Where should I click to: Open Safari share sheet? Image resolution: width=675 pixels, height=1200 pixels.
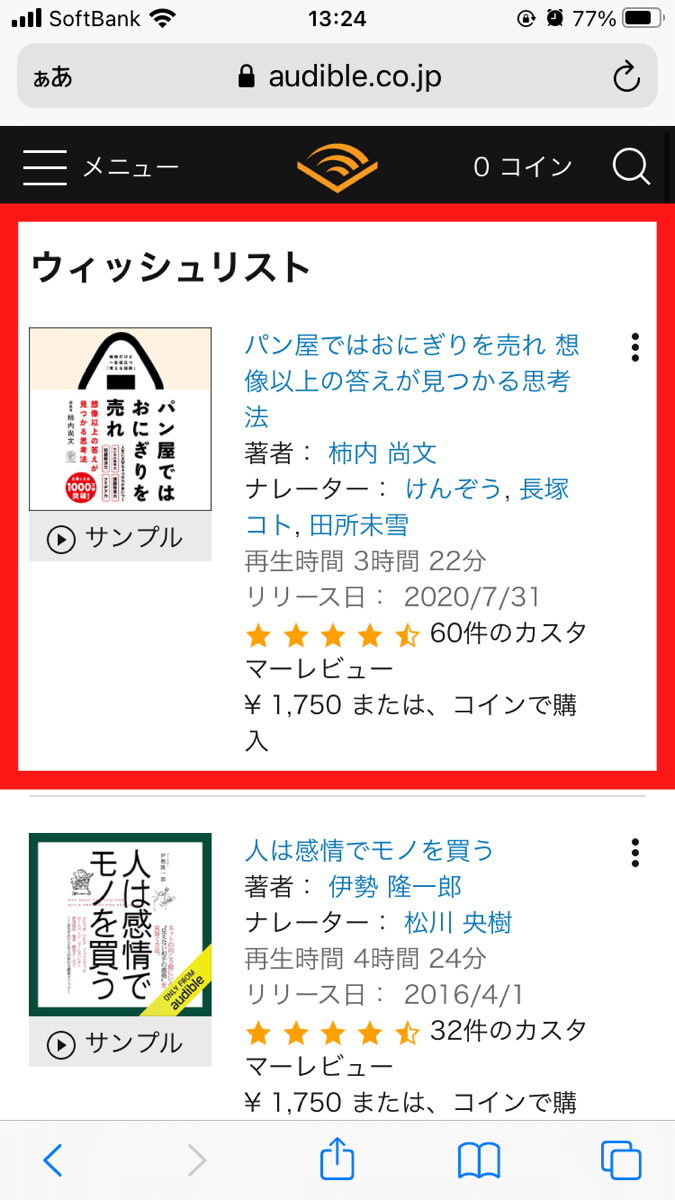pyautogui.click(x=338, y=1160)
